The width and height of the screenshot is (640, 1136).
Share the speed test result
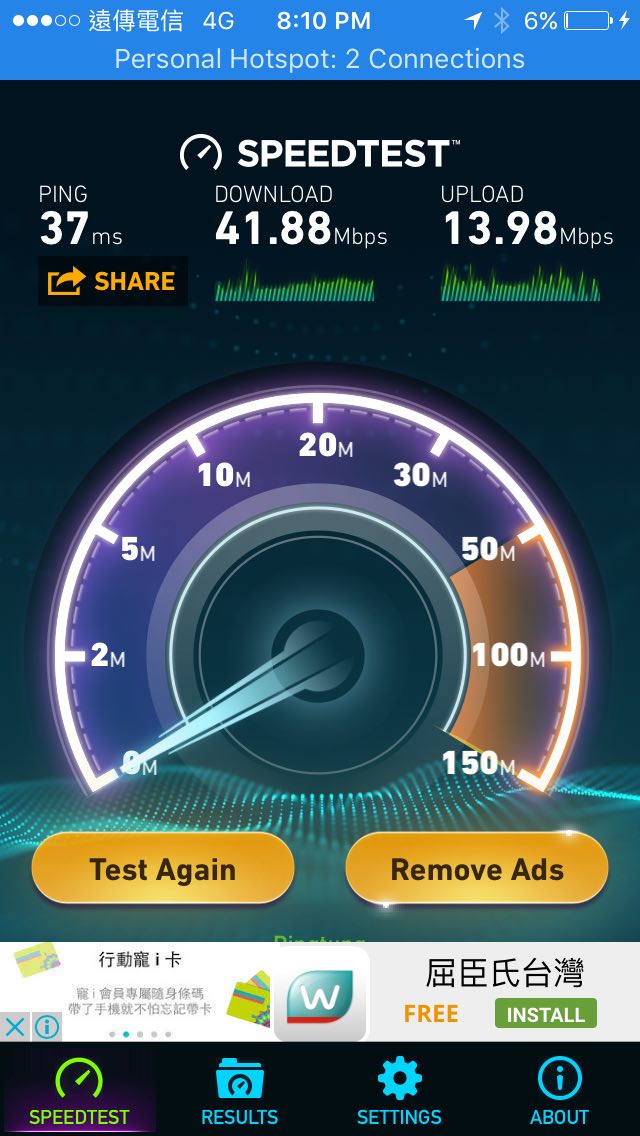(x=112, y=281)
